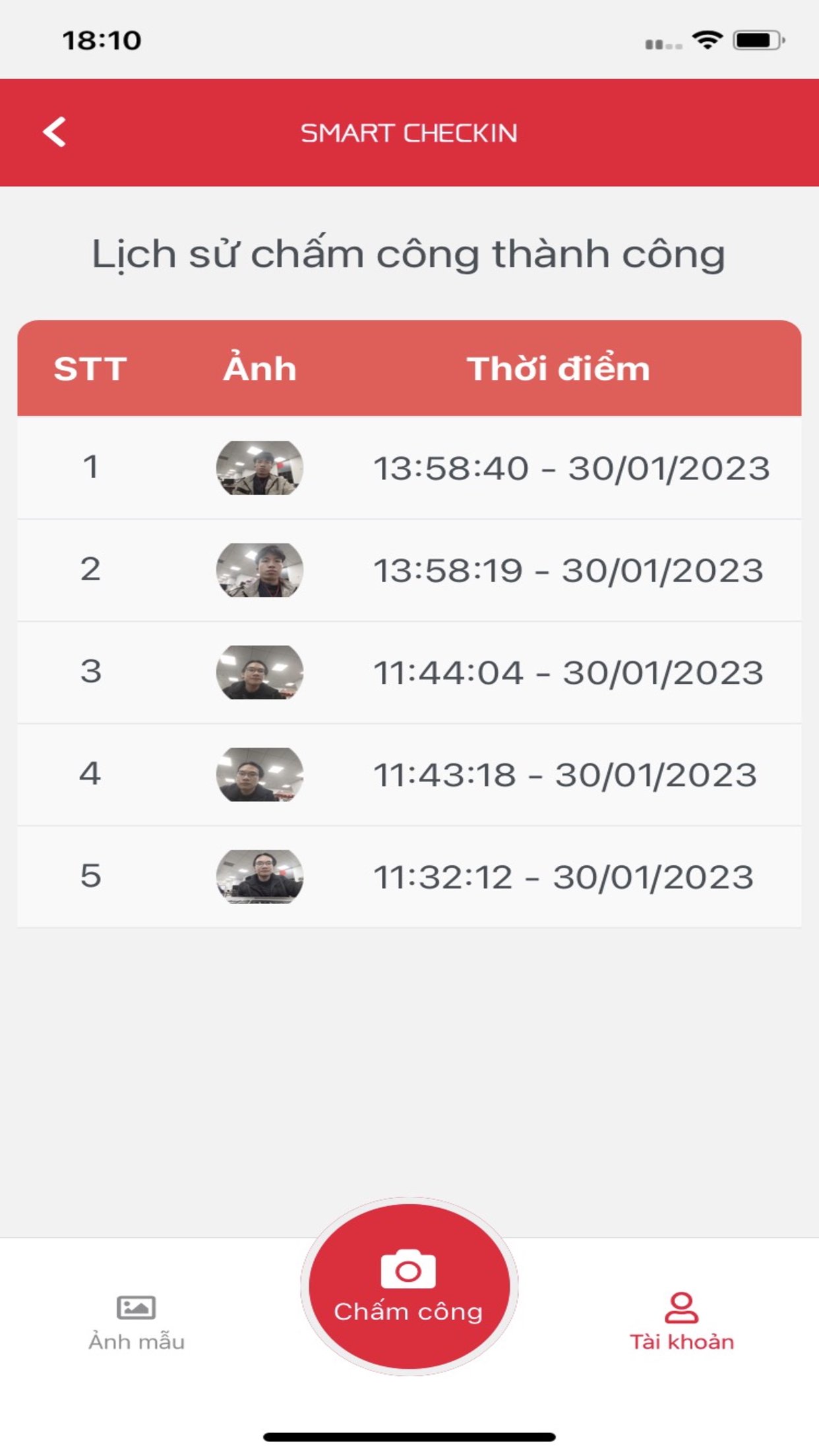This screenshot has height=1456, width=819.
Task: View the check-in photo from 13:58:40
Action: coord(260,468)
